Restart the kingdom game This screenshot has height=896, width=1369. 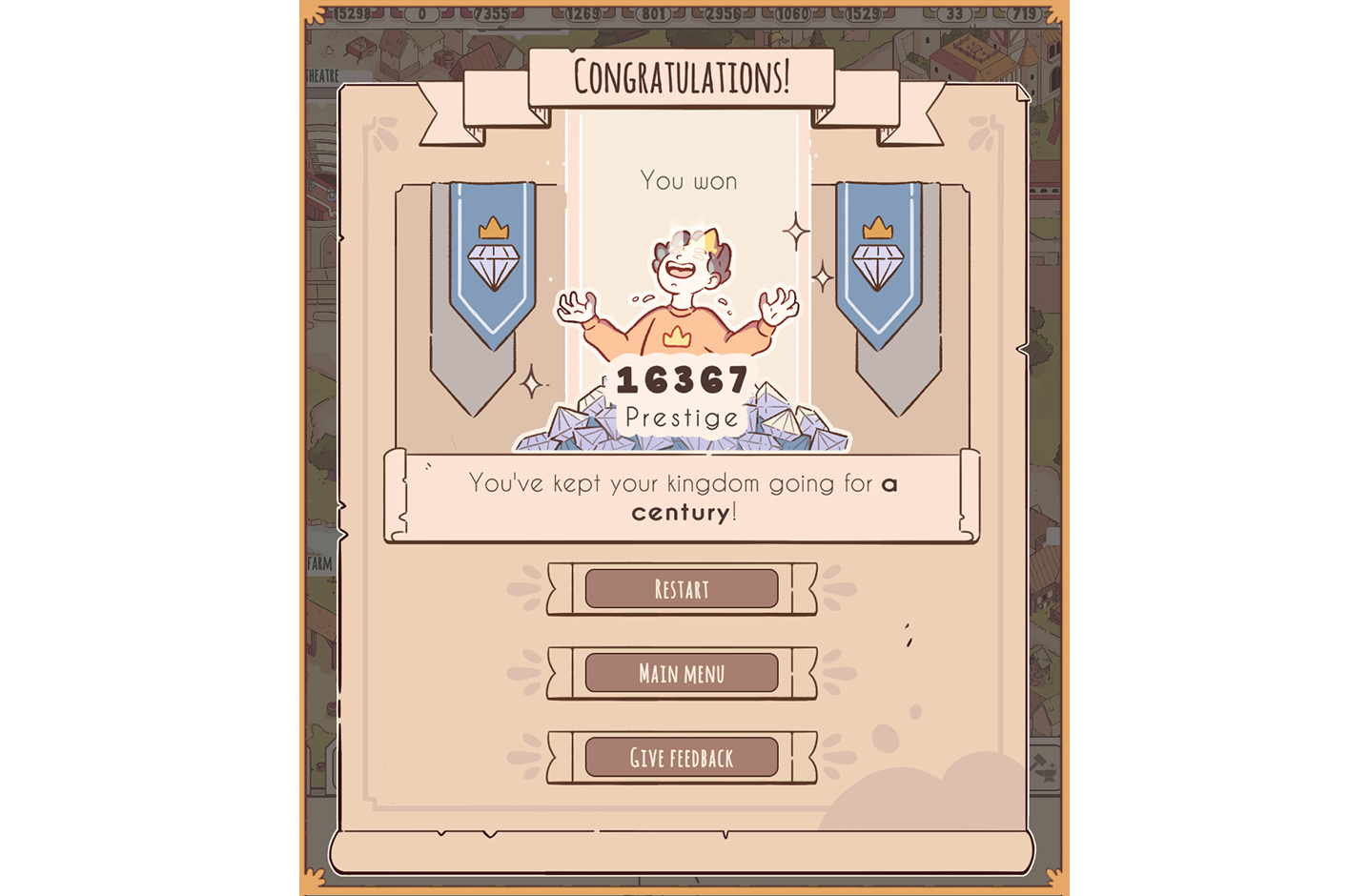click(x=682, y=589)
